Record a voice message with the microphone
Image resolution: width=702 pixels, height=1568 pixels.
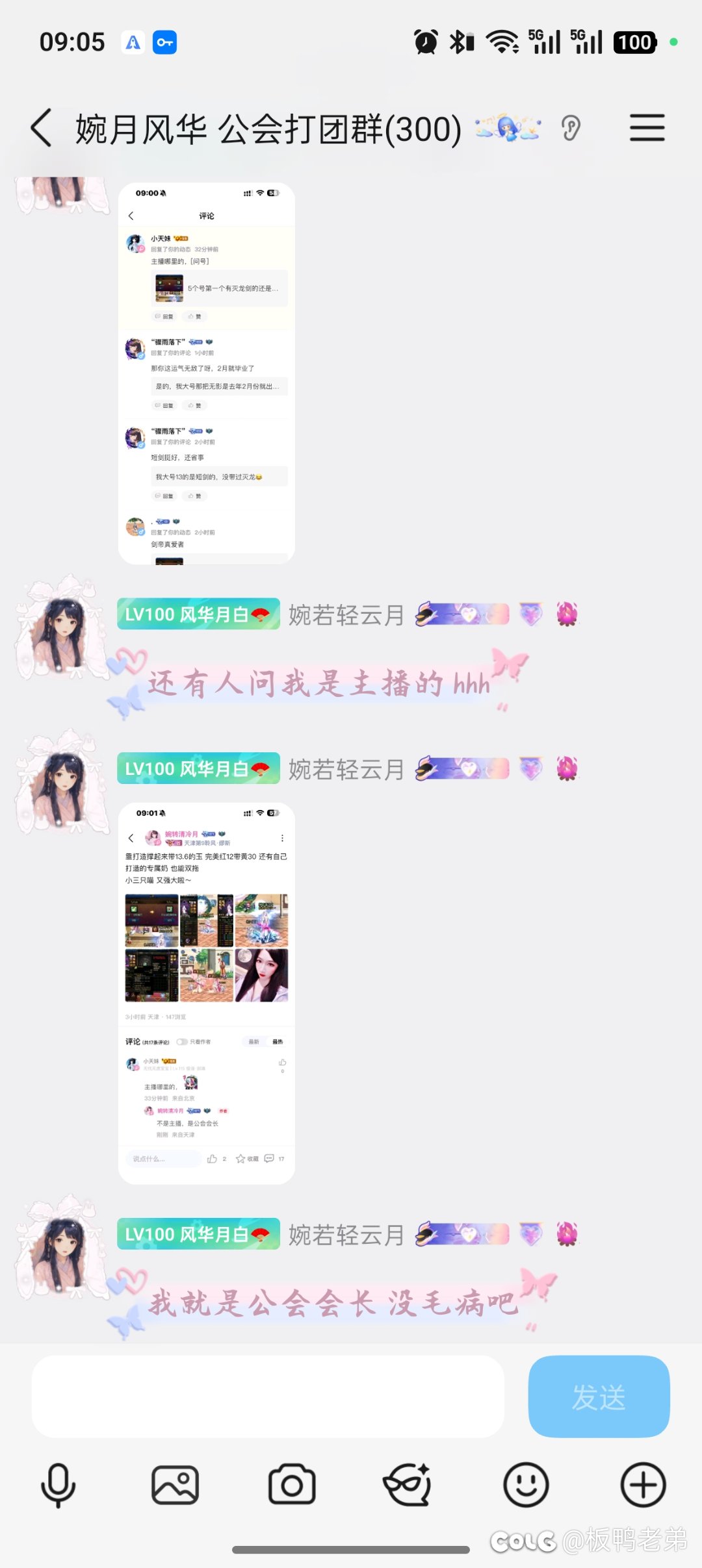(x=58, y=1485)
